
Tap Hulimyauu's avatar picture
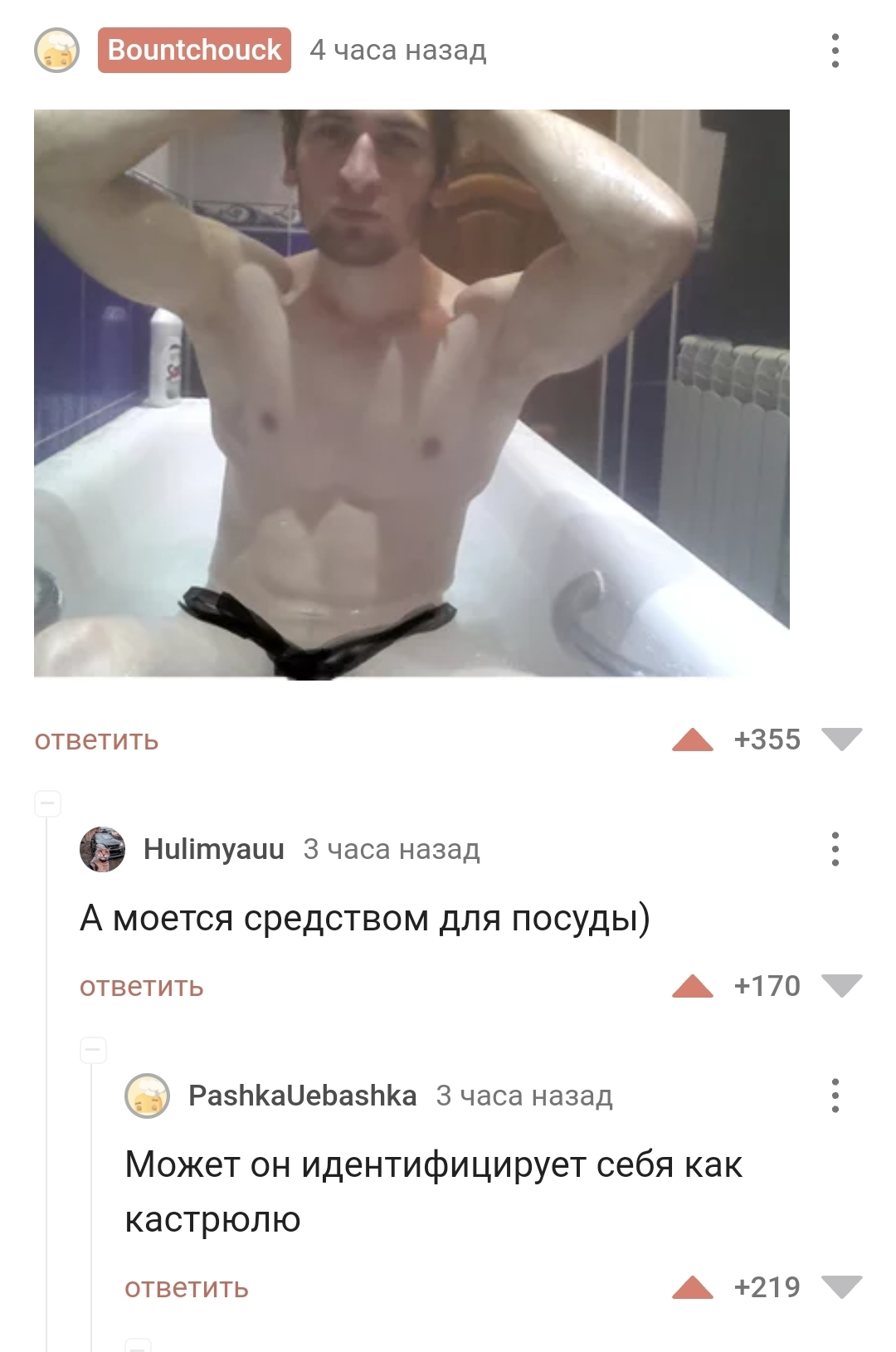[102, 849]
